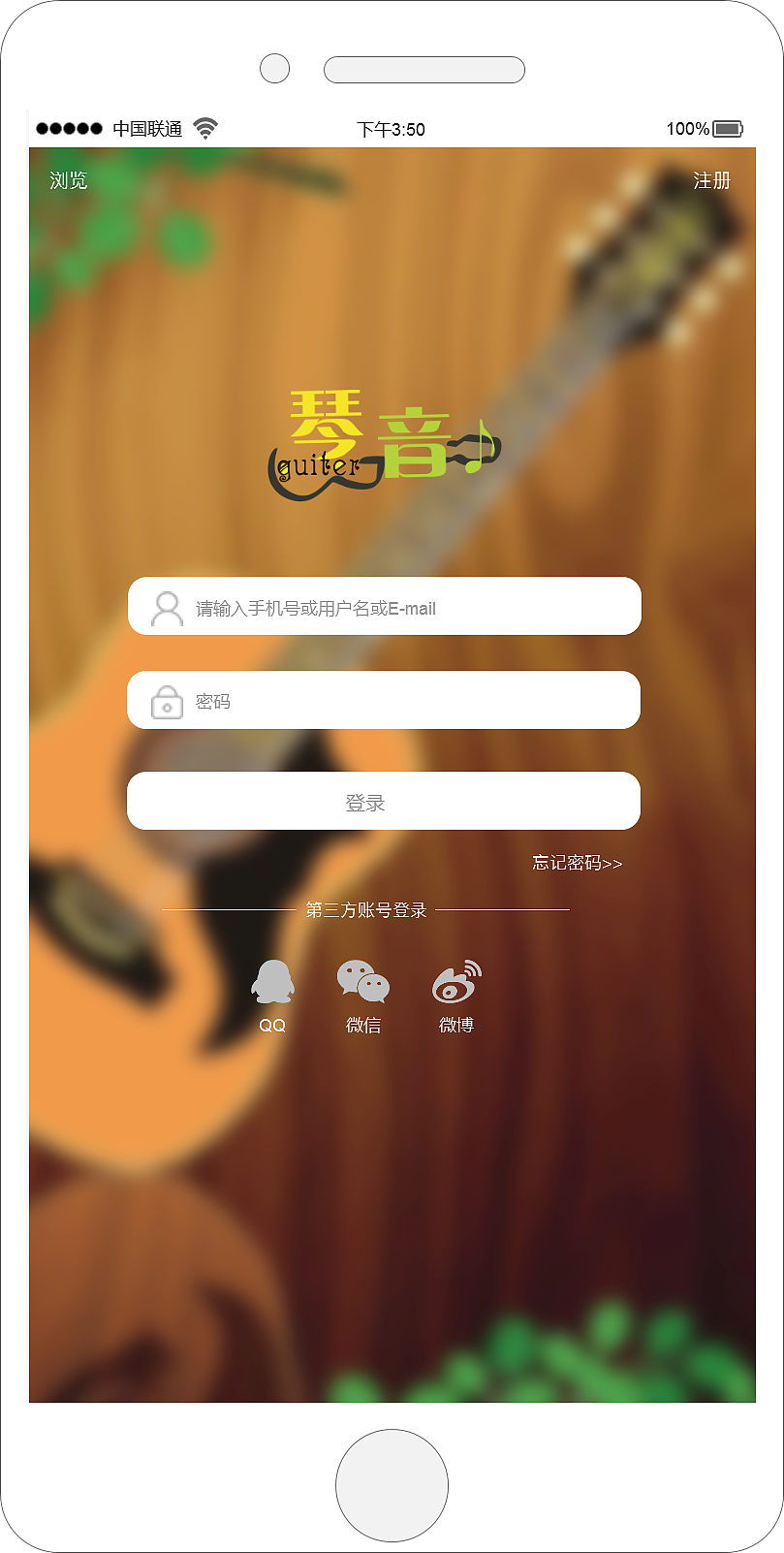Click the 100% battery percentage text
Image resolution: width=784 pixels, height=1553 pixels.
tap(685, 128)
